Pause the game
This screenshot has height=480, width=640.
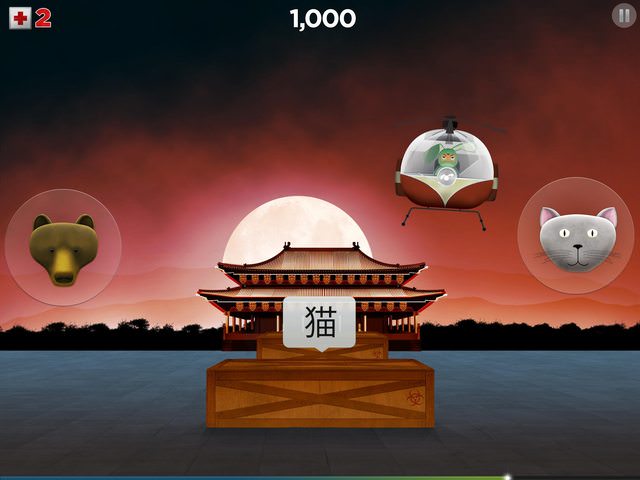click(623, 15)
